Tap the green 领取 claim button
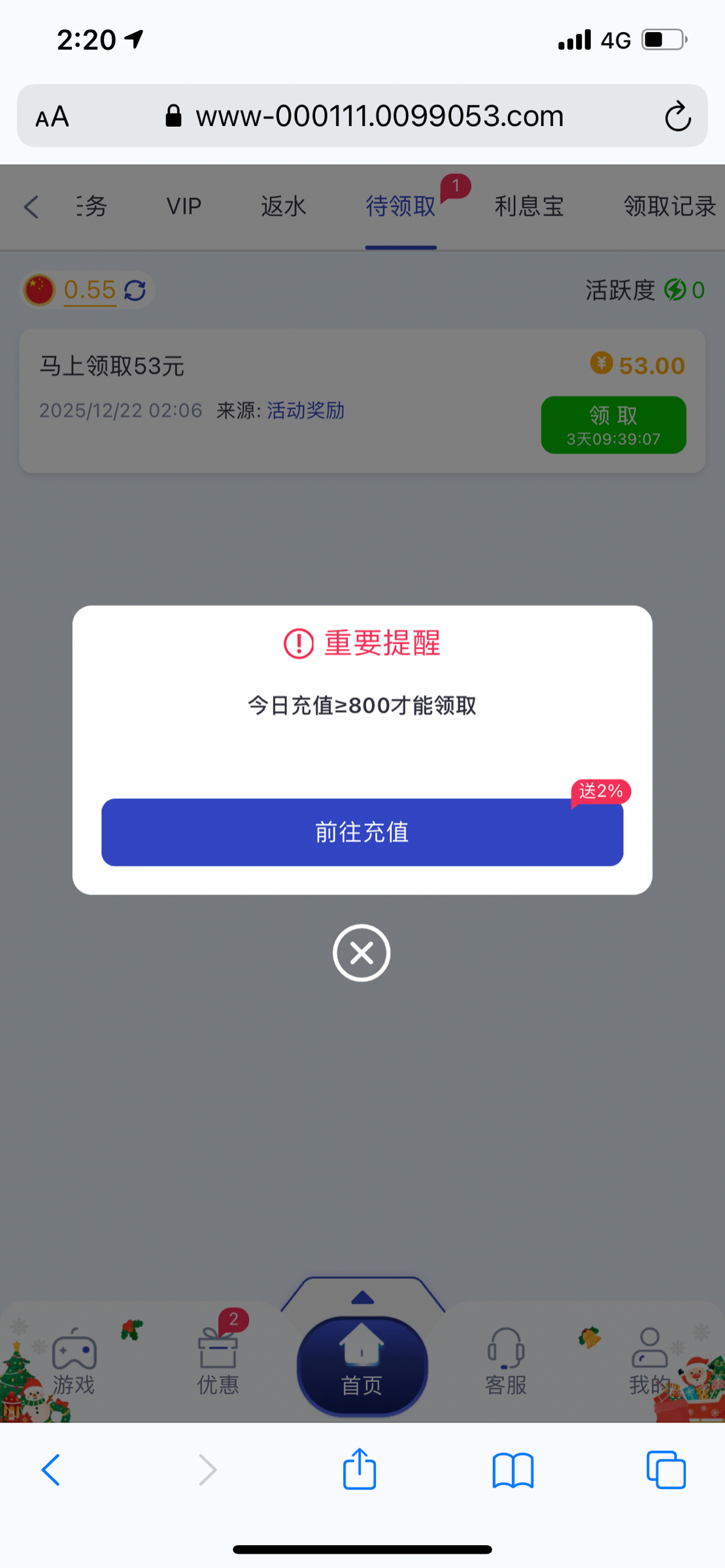The height and width of the screenshot is (1568, 725). click(613, 423)
